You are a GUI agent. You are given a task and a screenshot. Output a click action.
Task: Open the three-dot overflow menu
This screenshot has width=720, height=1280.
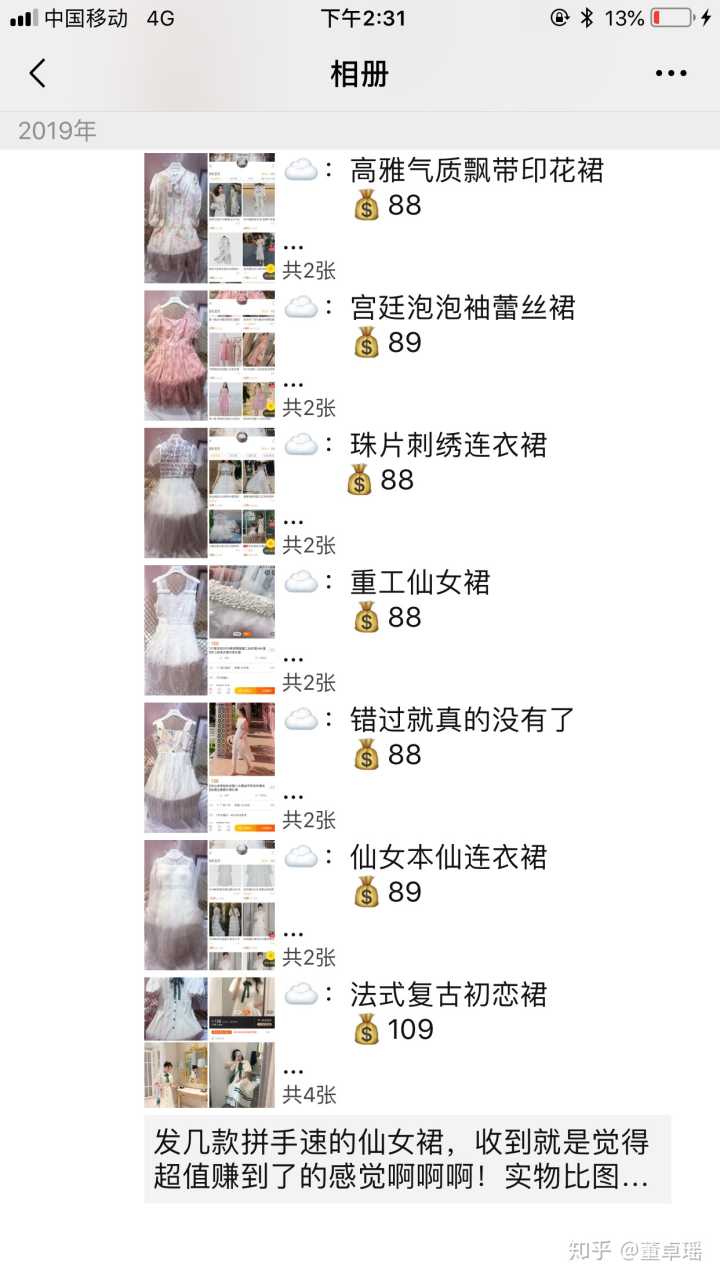[671, 73]
